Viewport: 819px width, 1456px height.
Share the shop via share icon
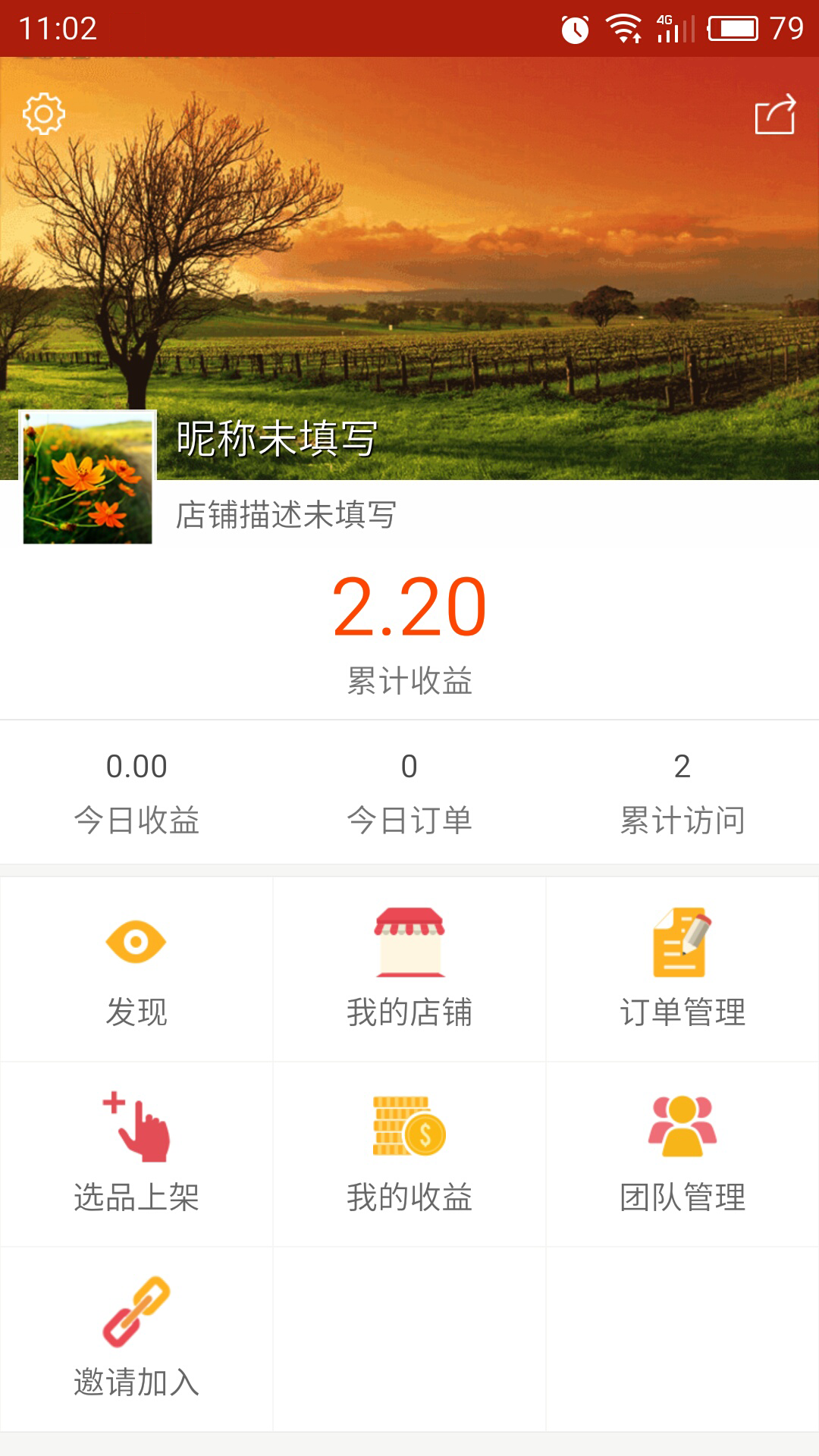pos(775,115)
